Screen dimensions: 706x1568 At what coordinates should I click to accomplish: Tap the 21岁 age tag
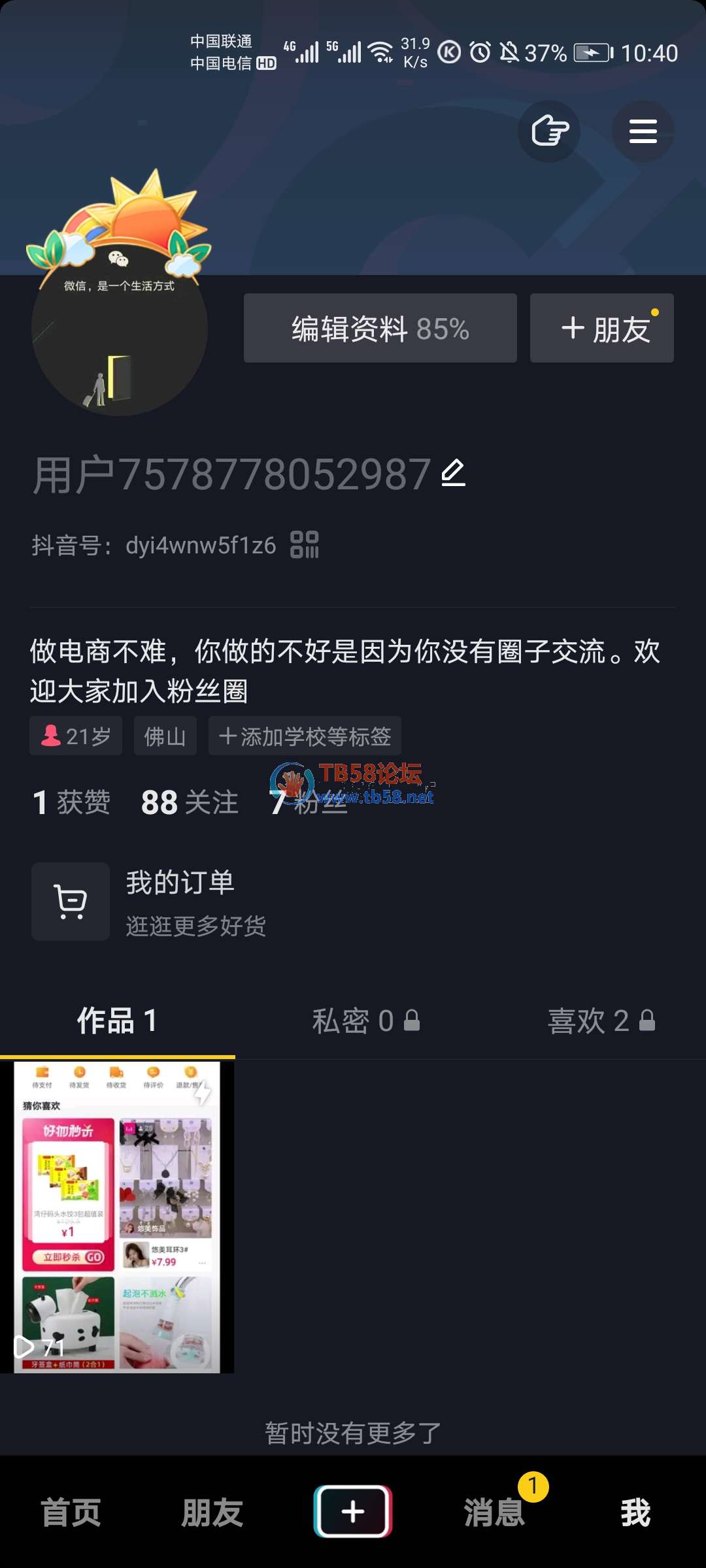76,736
